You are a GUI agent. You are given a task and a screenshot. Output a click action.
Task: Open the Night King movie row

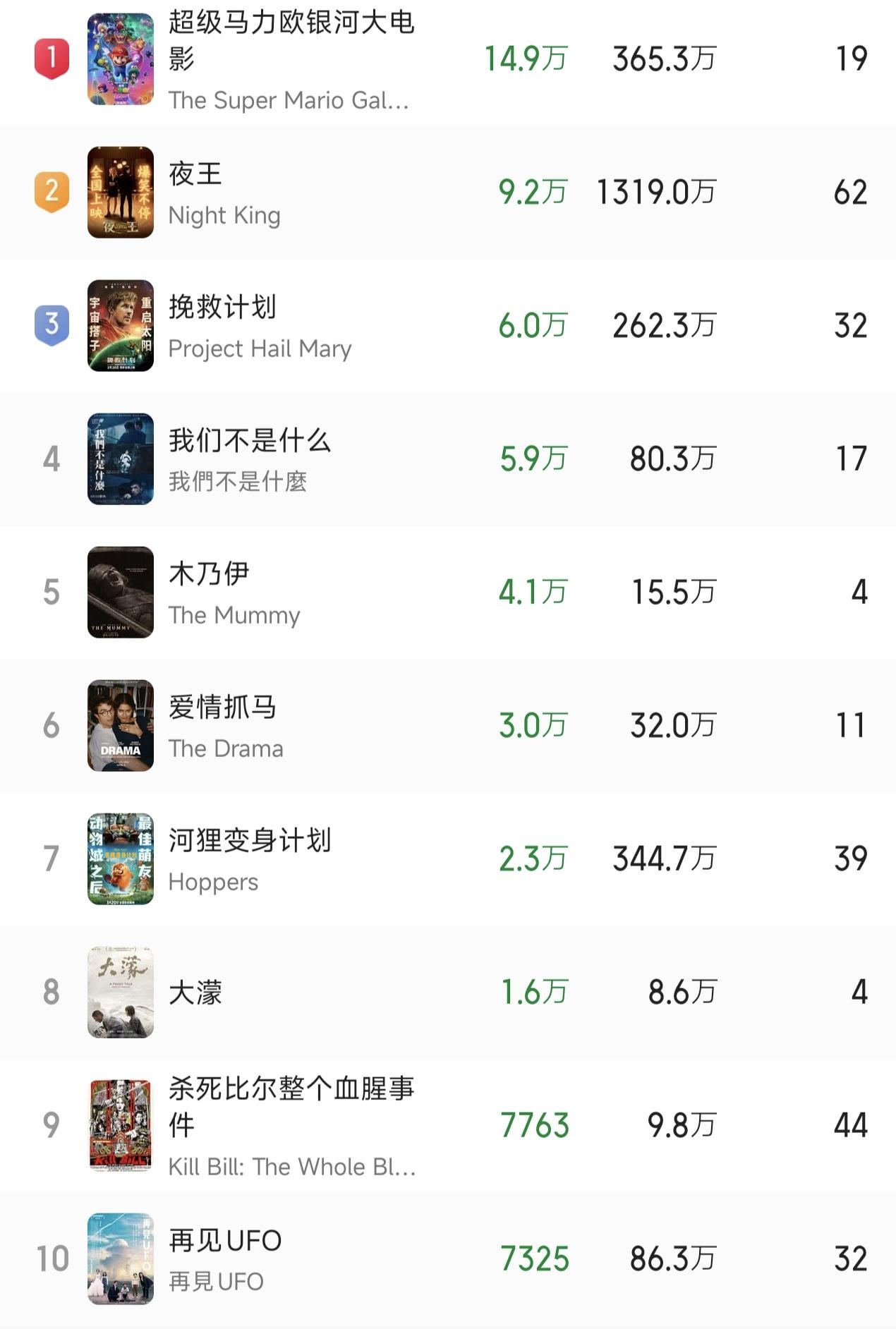point(224,193)
